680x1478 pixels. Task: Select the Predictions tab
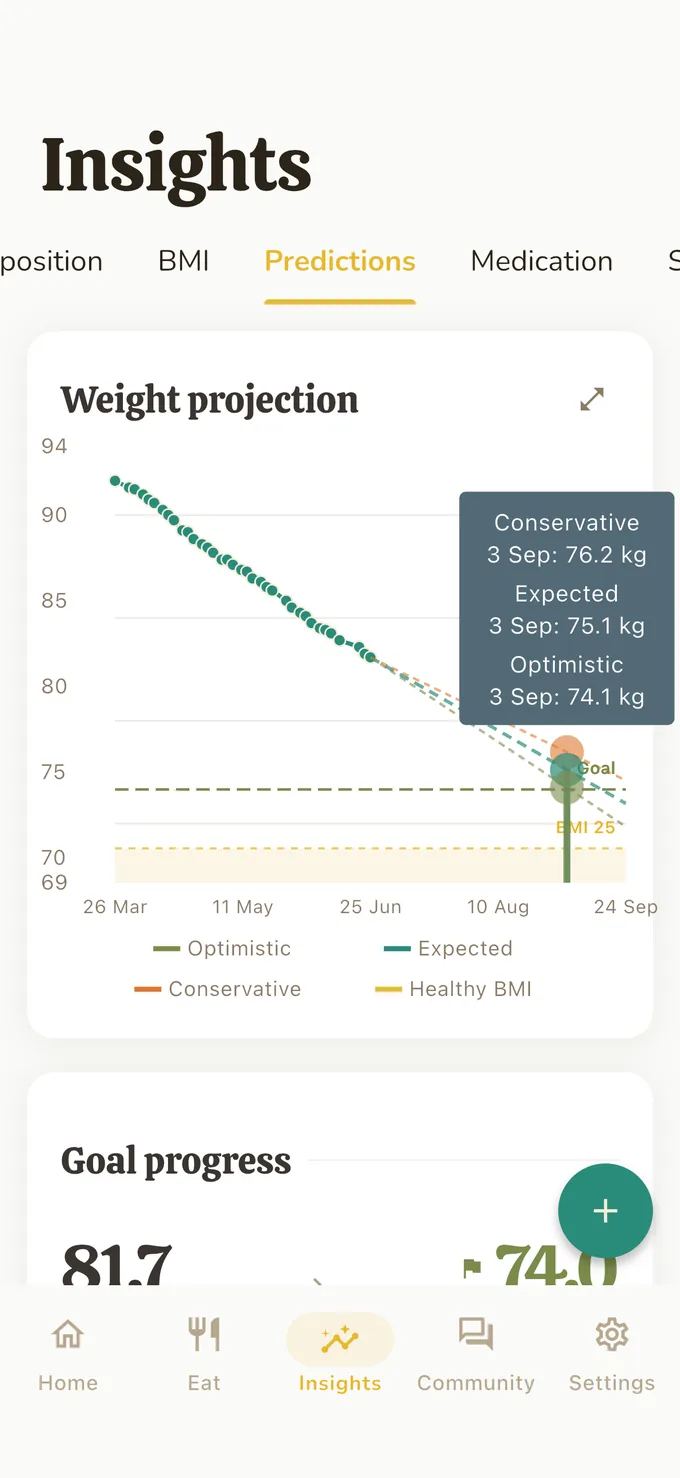pos(340,261)
